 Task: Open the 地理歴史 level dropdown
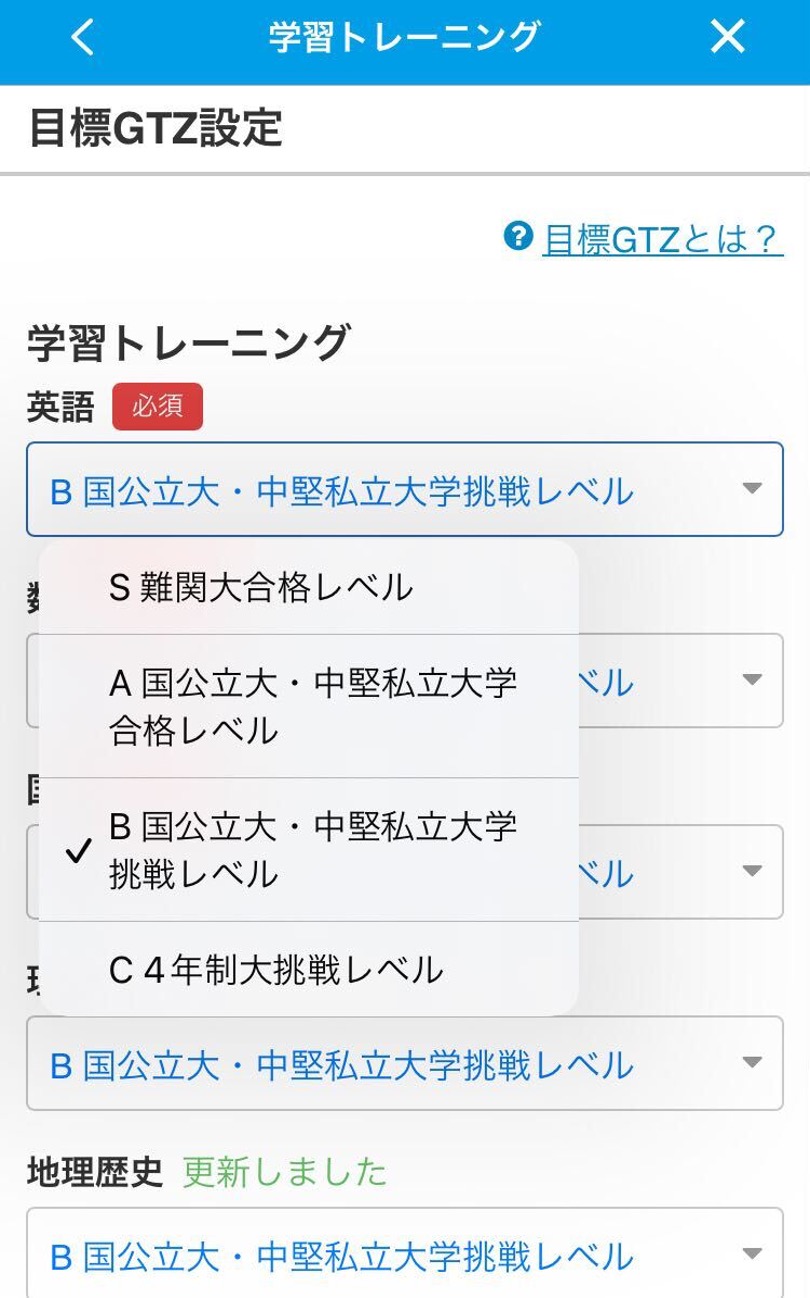tap(404, 1255)
